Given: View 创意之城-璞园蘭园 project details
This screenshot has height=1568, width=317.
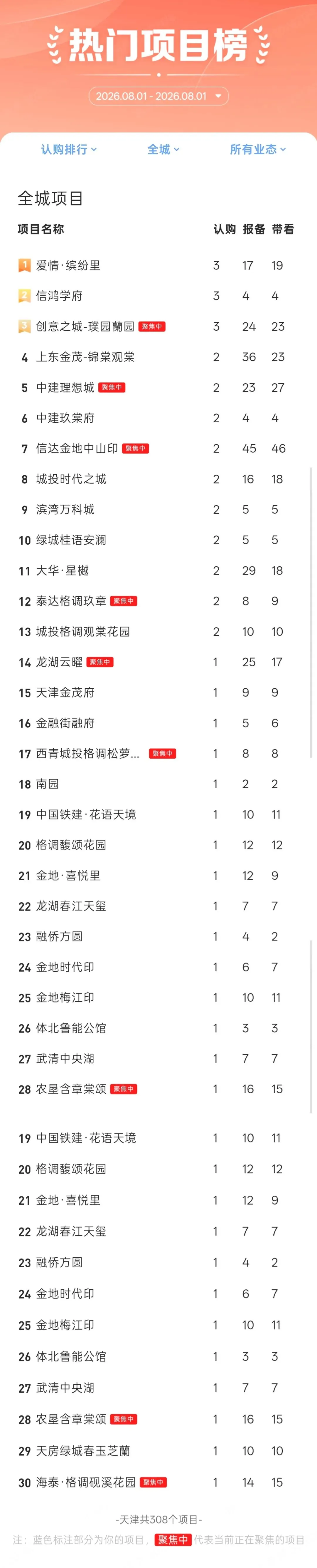Looking at the screenshot, I should click(x=158, y=326).
